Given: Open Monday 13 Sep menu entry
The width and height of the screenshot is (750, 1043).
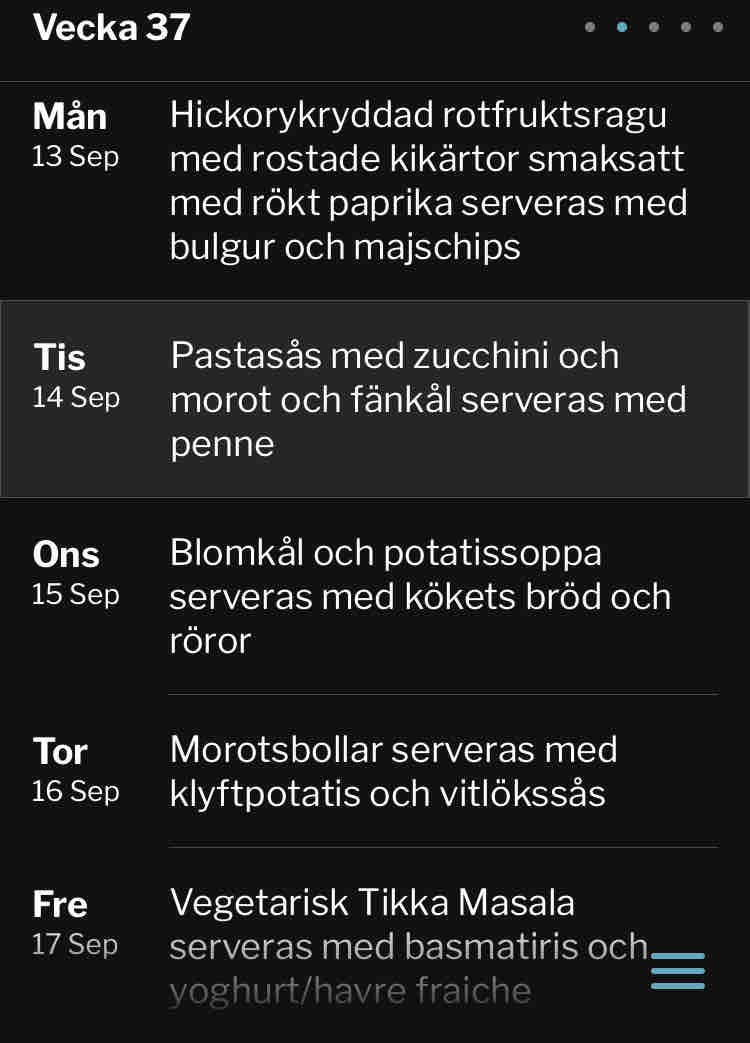Looking at the screenshot, I should coord(375,181).
